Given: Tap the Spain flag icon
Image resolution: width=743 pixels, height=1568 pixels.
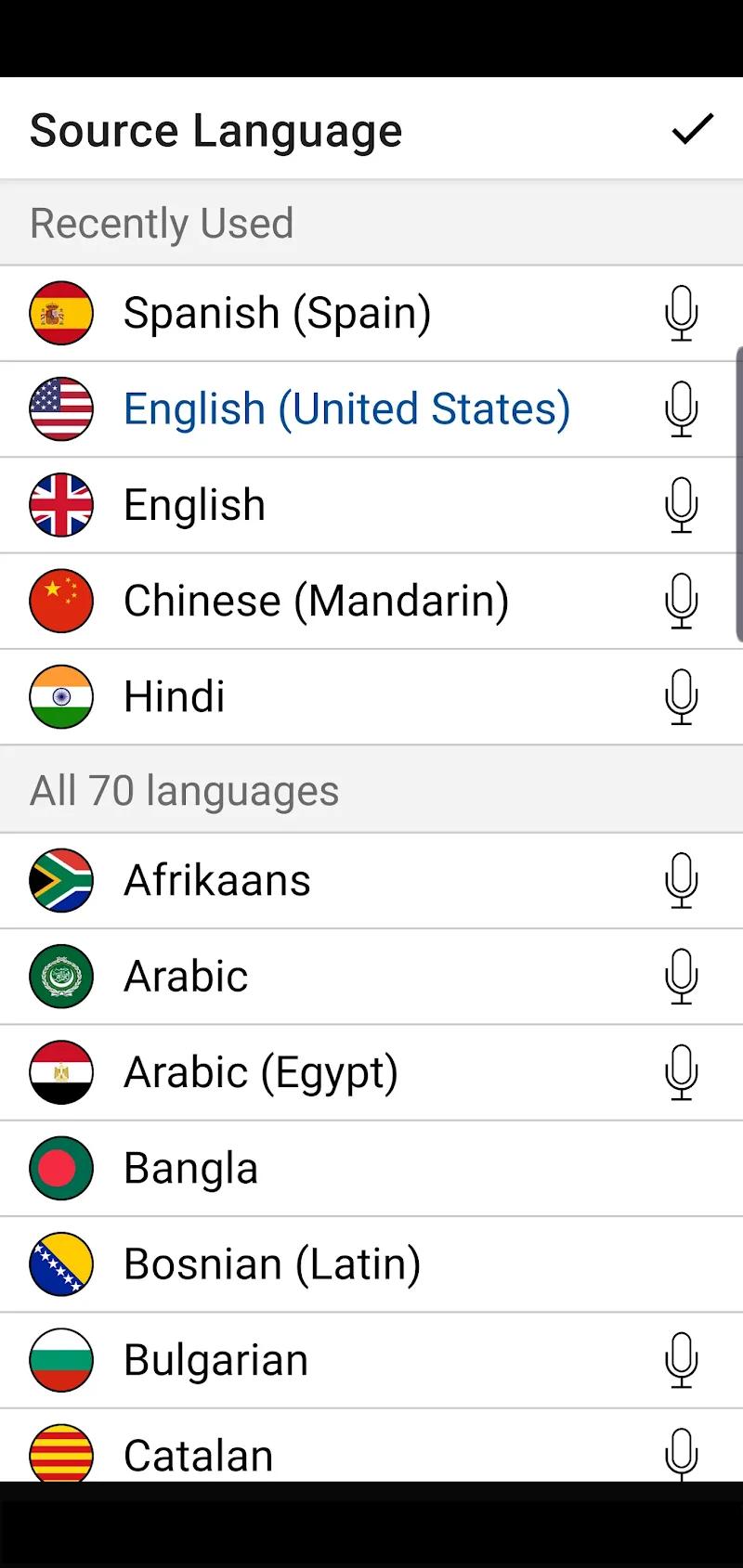Looking at the screenshot, I should [61, 314].
